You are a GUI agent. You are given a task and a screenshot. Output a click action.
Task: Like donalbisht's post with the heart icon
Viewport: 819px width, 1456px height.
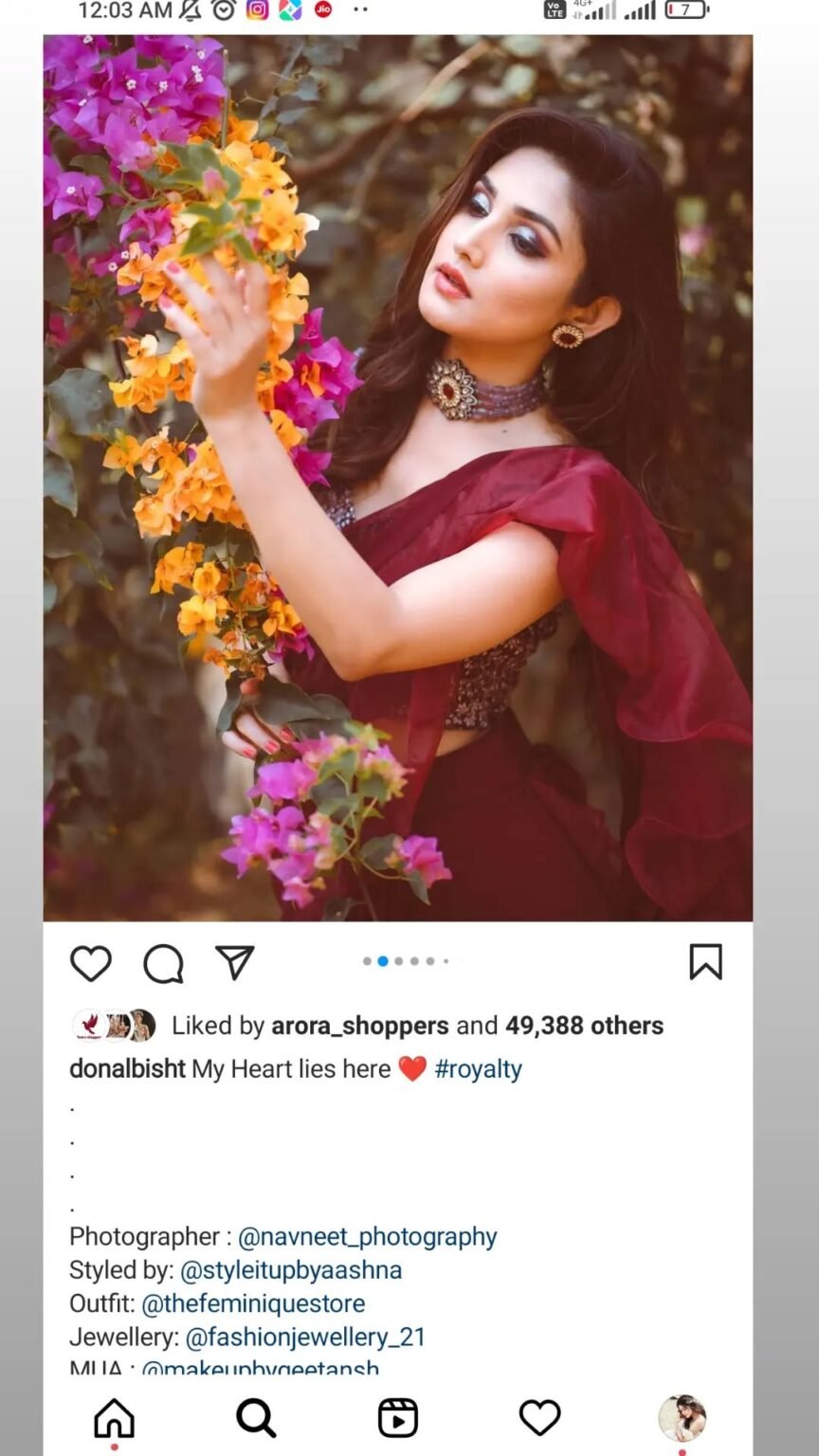pos(91,963)
